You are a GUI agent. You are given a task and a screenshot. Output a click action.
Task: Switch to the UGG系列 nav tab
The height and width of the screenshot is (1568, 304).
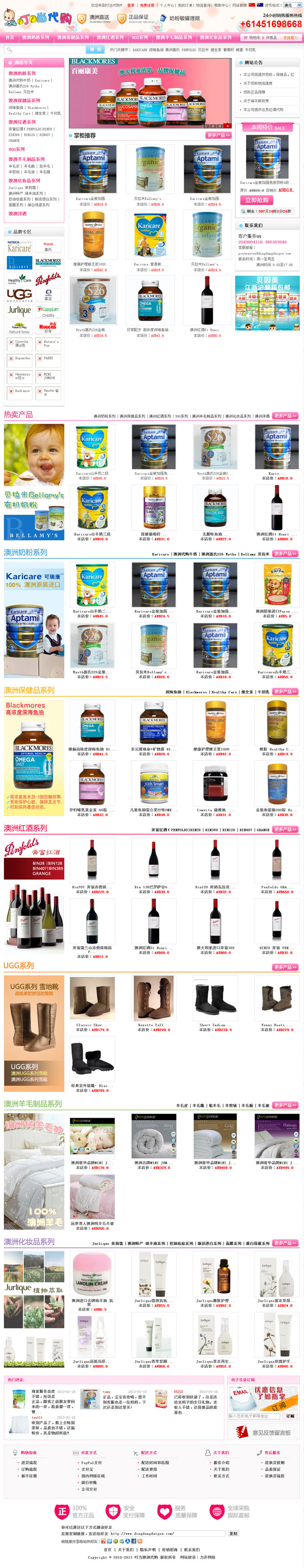click(x=139, y=38)
